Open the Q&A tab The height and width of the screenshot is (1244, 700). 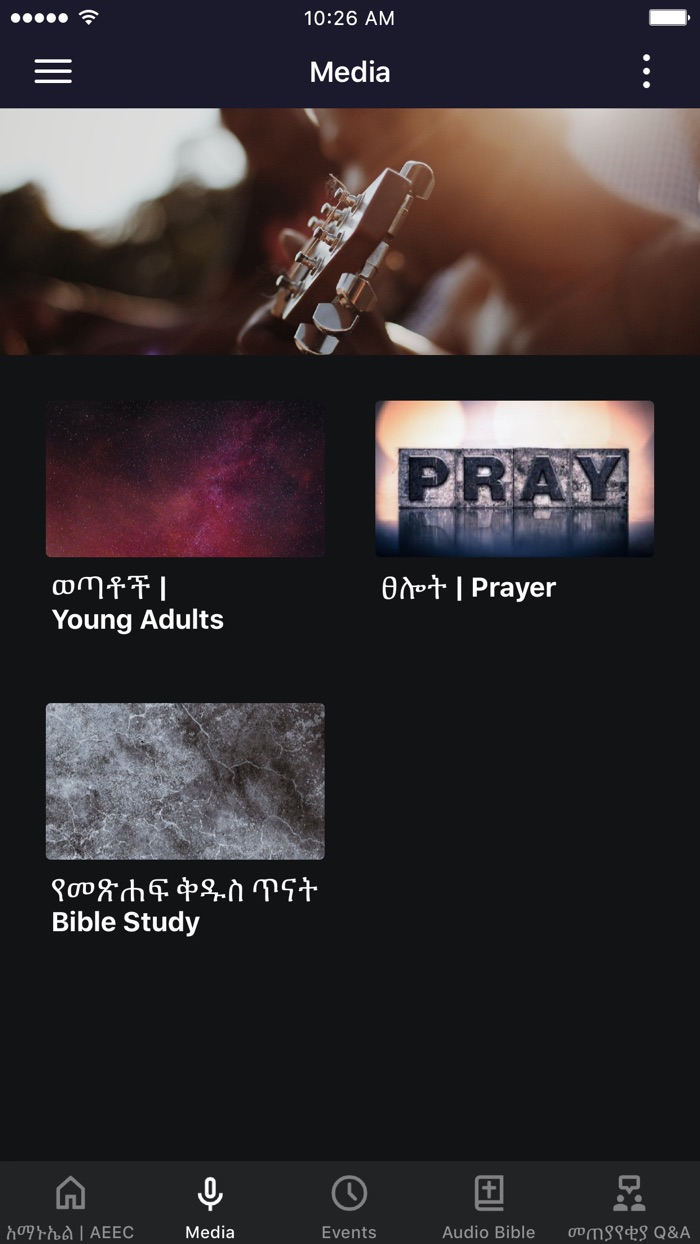[629, 1203]
